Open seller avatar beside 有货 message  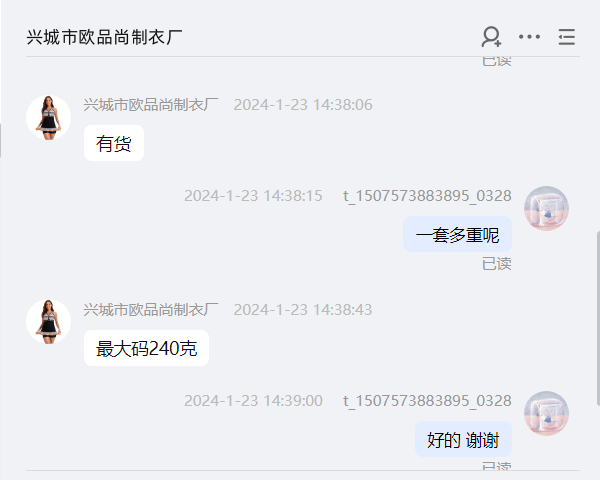[48, 118]
